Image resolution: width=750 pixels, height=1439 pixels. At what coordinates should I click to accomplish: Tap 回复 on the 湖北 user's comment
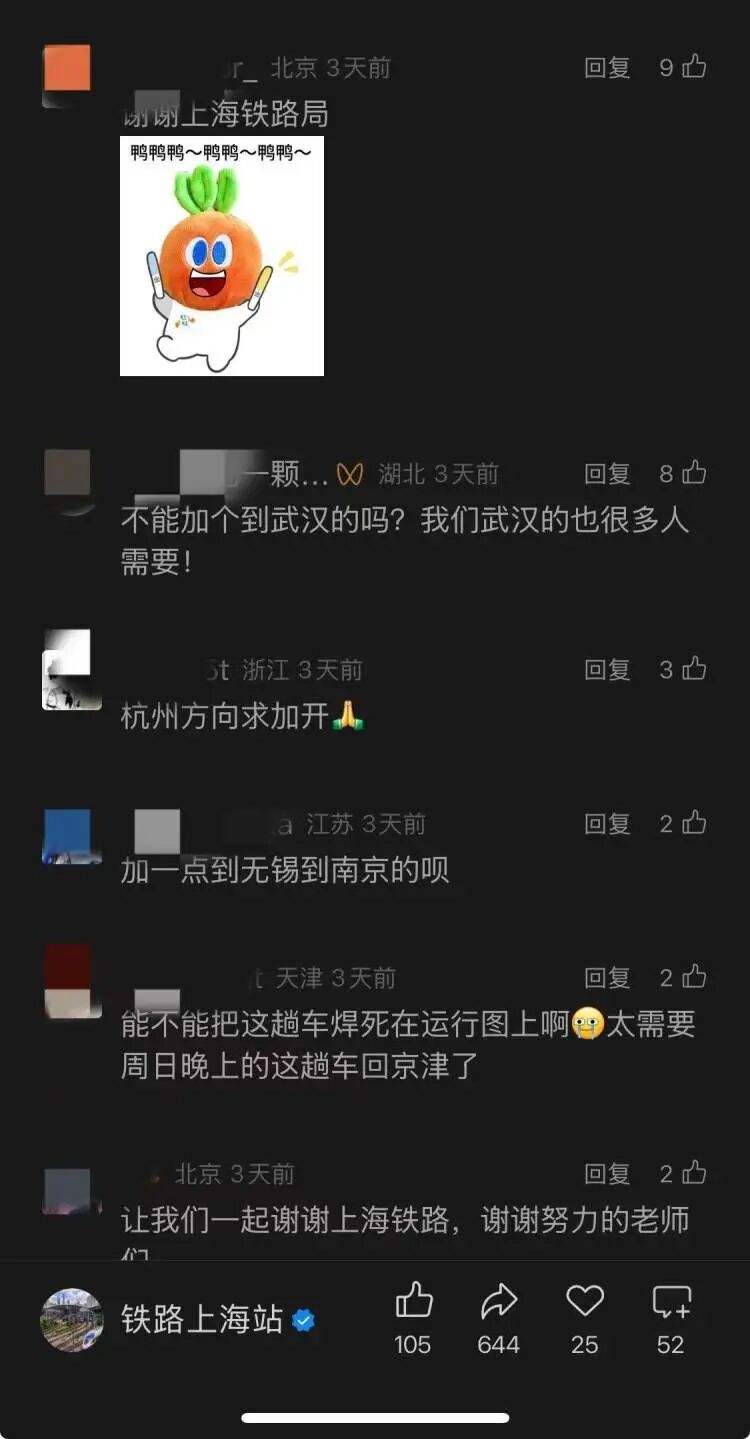[605, 473]
